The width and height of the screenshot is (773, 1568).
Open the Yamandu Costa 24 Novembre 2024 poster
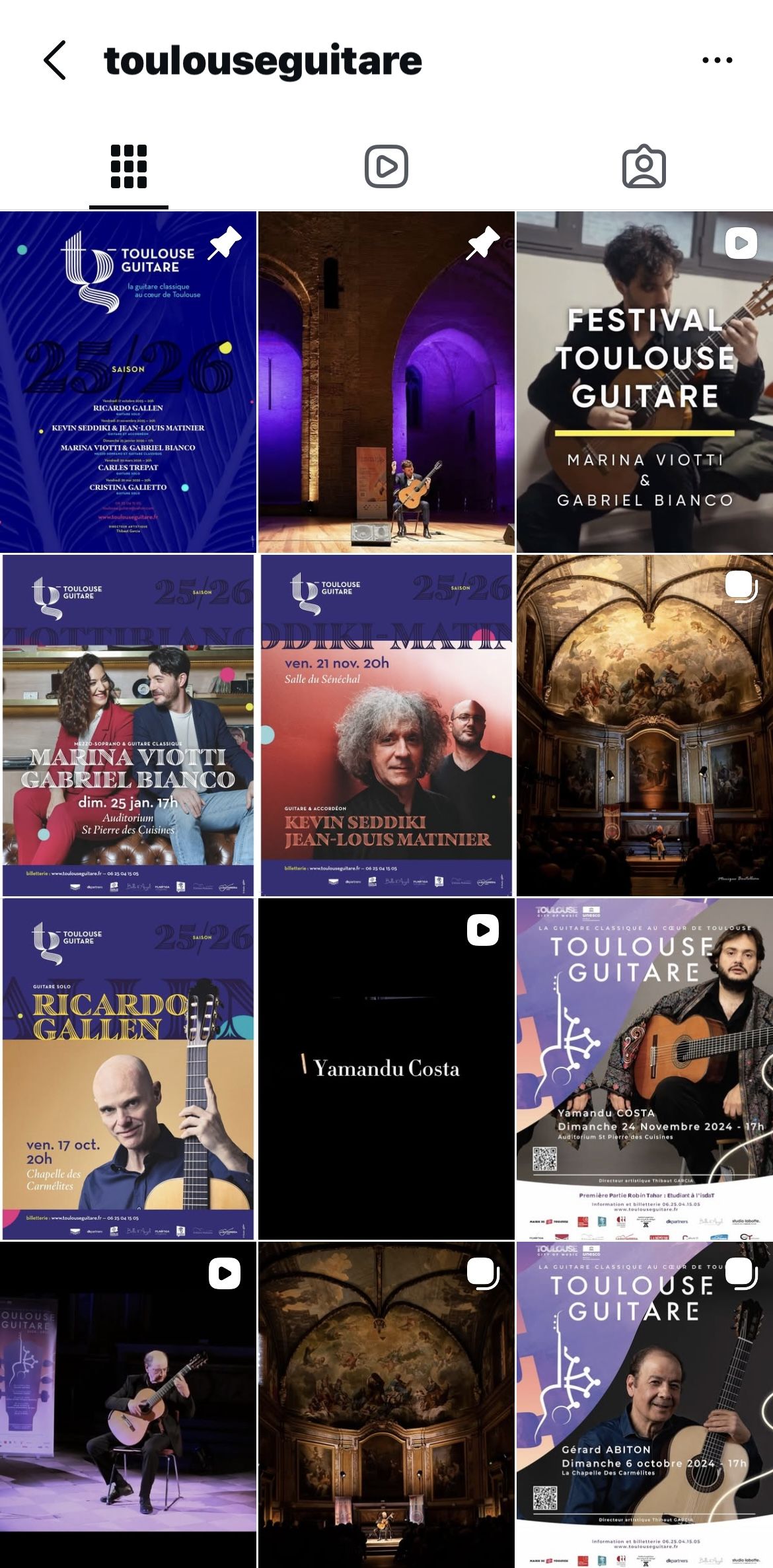(644, 1069)
